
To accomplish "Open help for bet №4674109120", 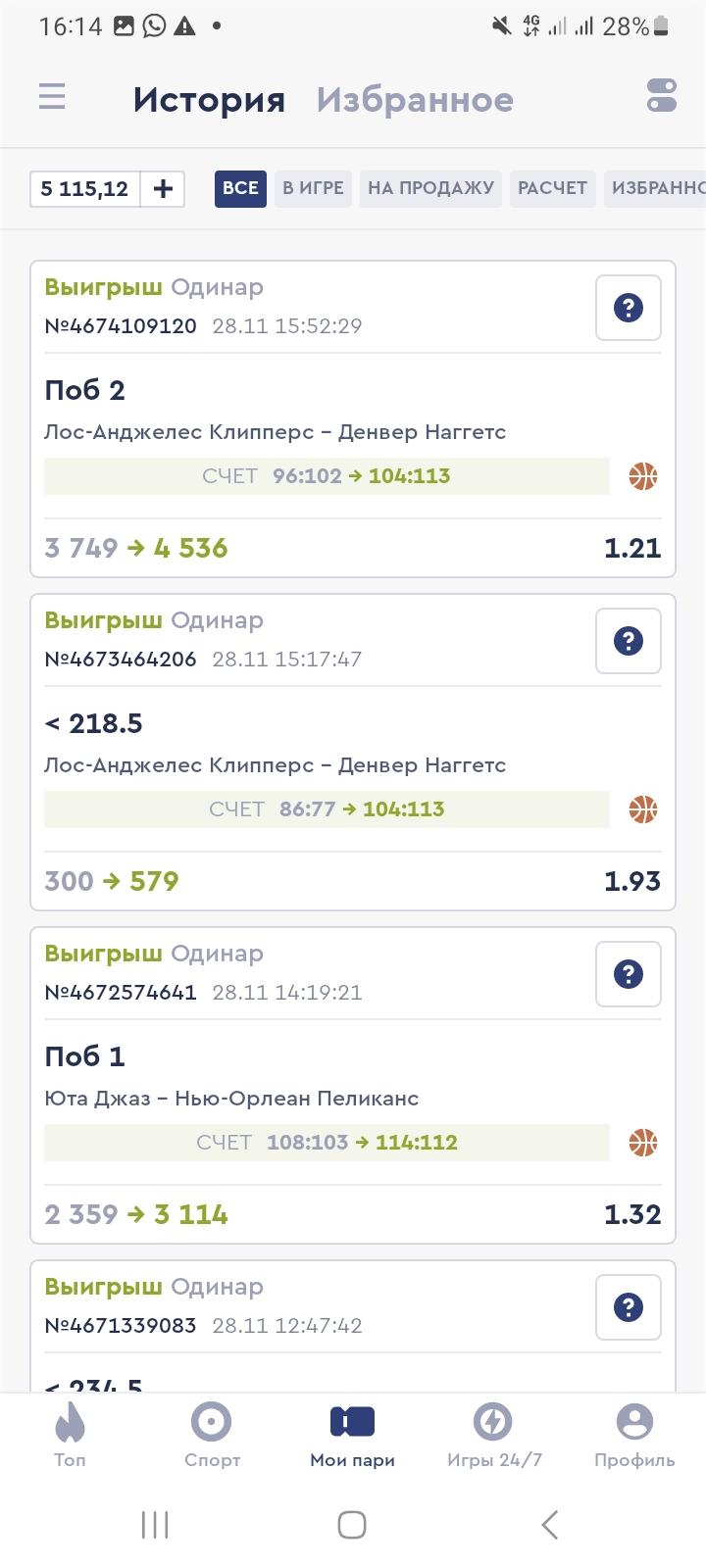I will (x=629, y=308).
